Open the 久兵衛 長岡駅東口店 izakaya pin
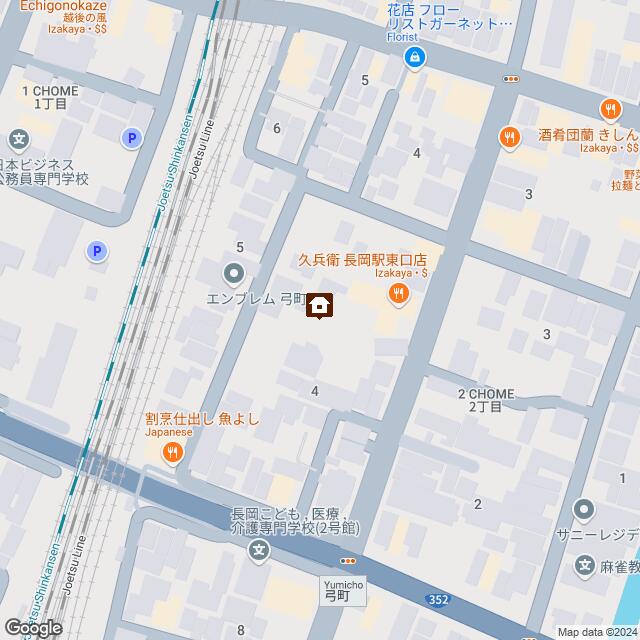The width and height of the screenshot is (640, 640). [x=399, y=293]
